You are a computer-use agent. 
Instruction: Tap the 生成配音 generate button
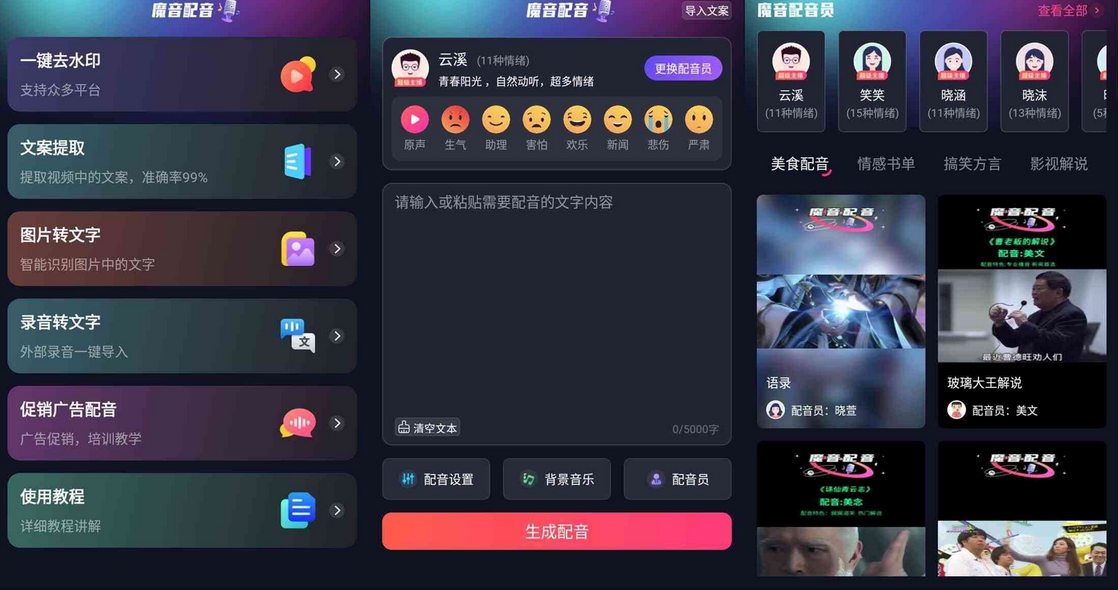tap(557, 531)
